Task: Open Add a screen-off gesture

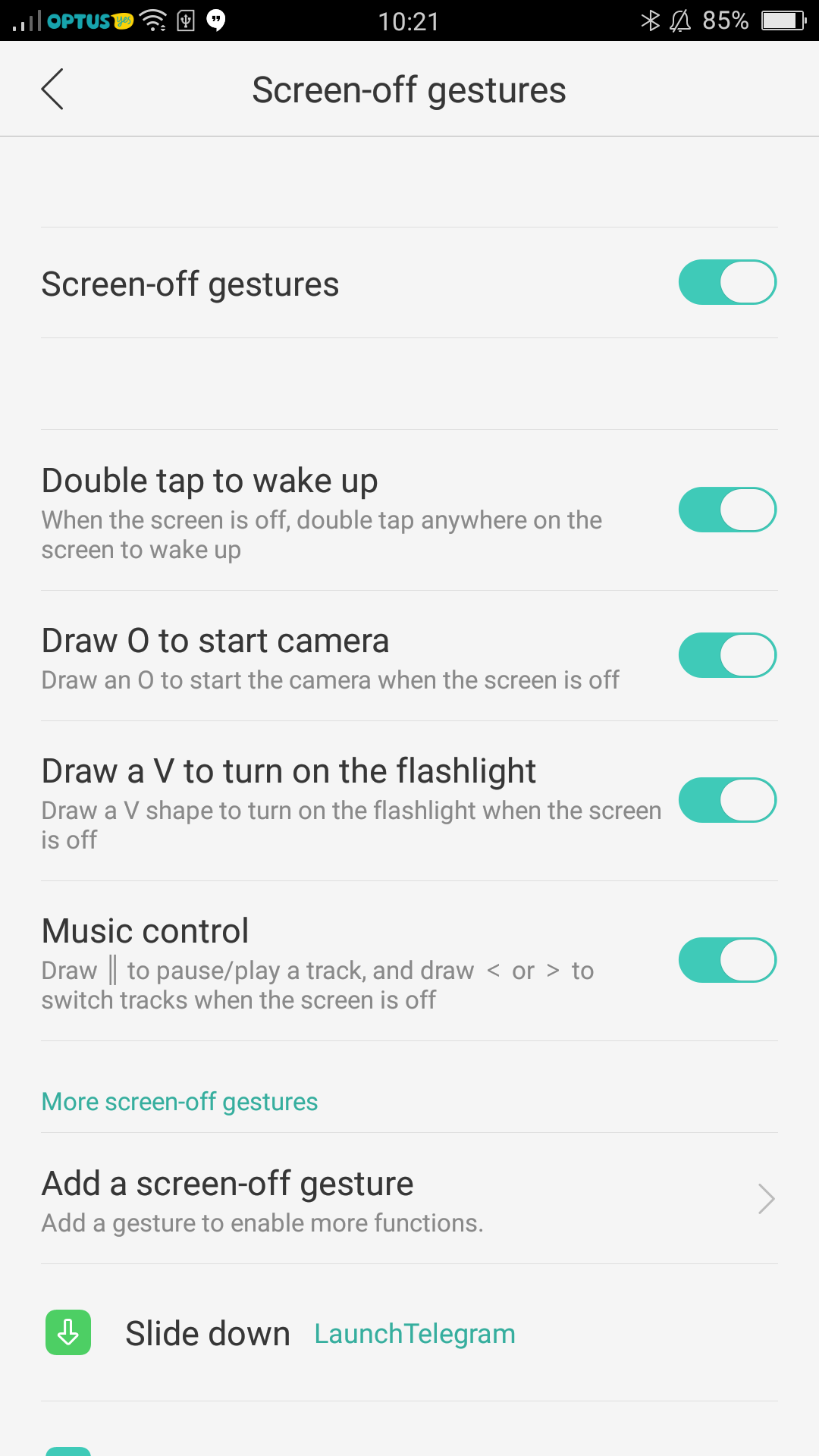Action: tap(409, 1199)
